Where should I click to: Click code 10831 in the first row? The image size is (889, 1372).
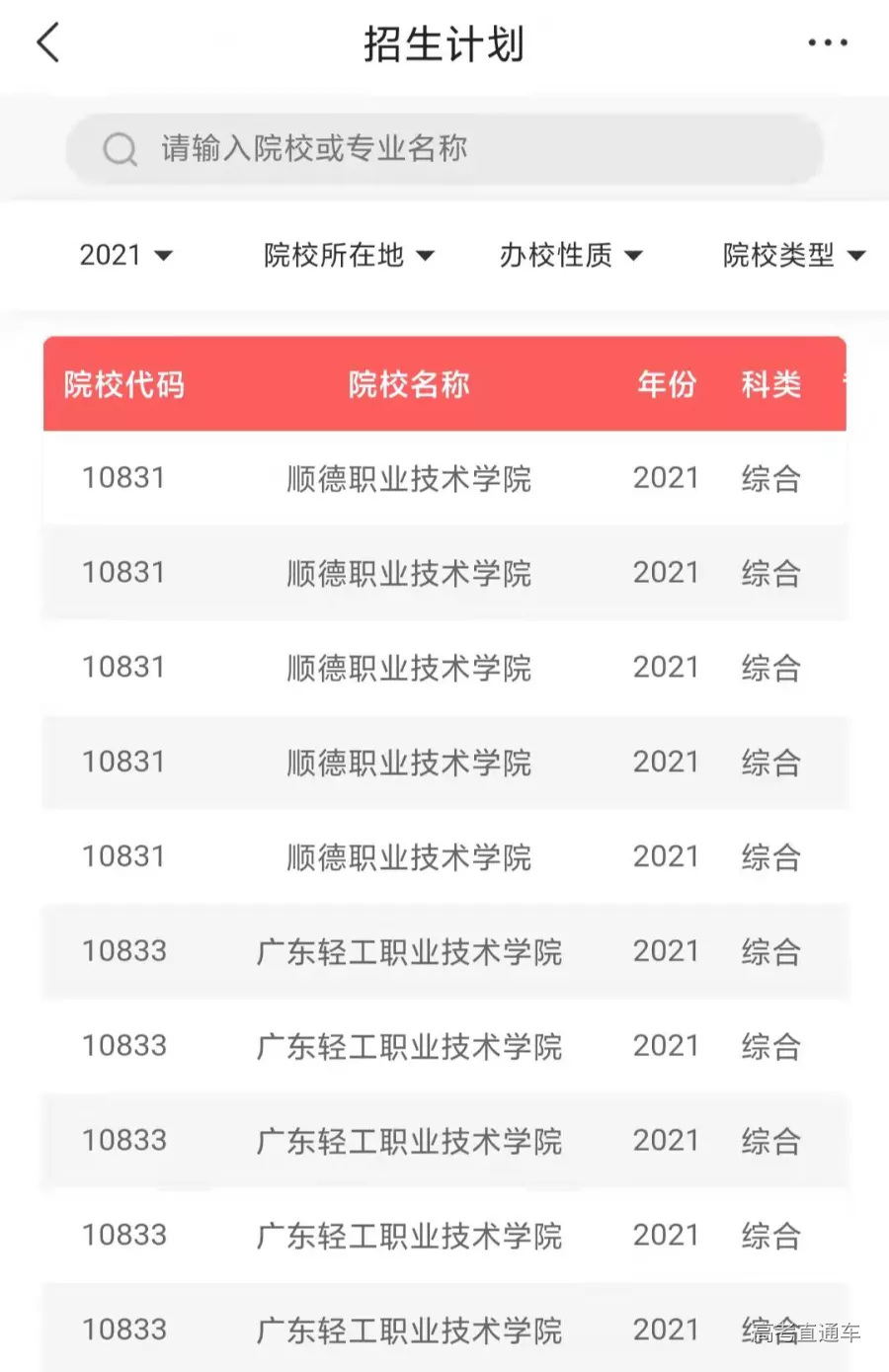tap(123, 478)
